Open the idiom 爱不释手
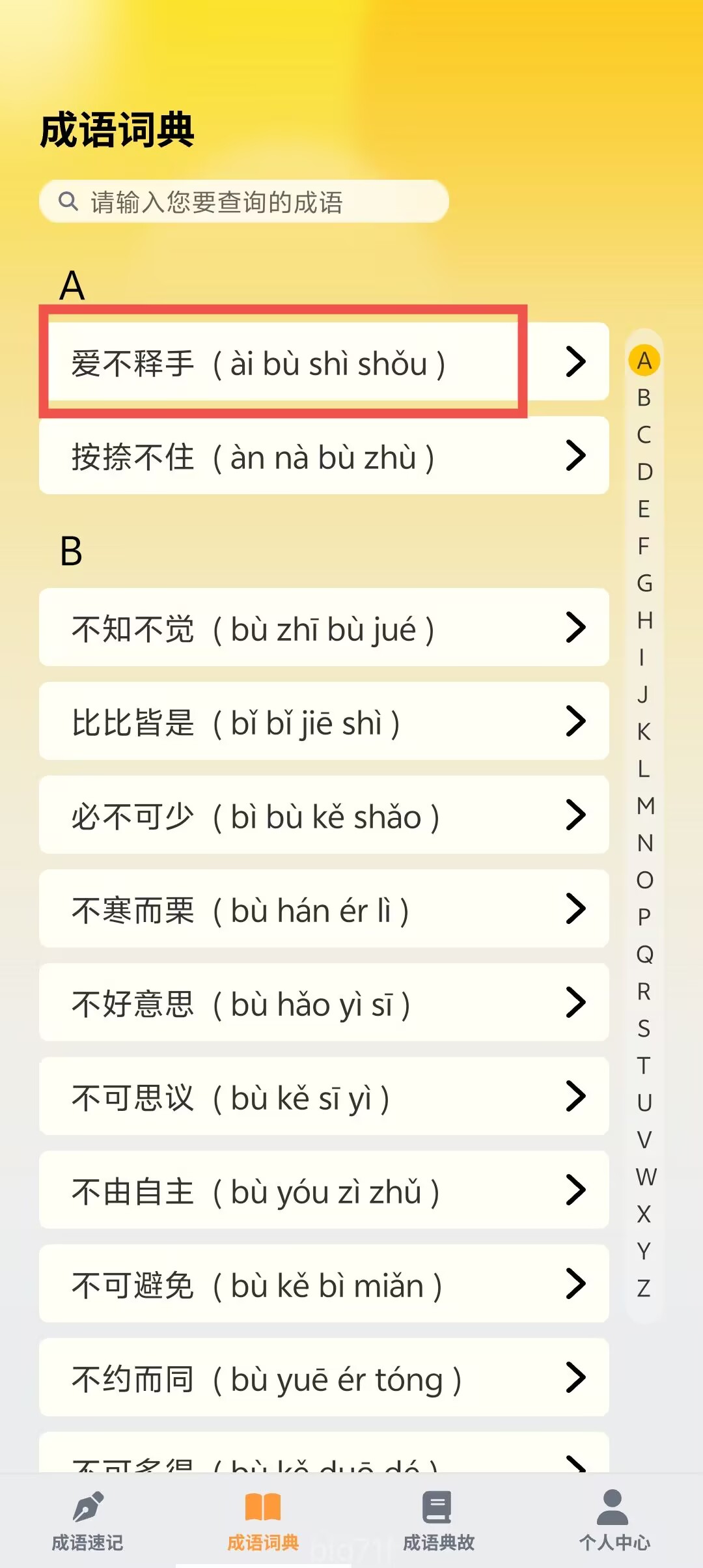Viewport: 703px width, 1568px height. click(x=324, y=362)
